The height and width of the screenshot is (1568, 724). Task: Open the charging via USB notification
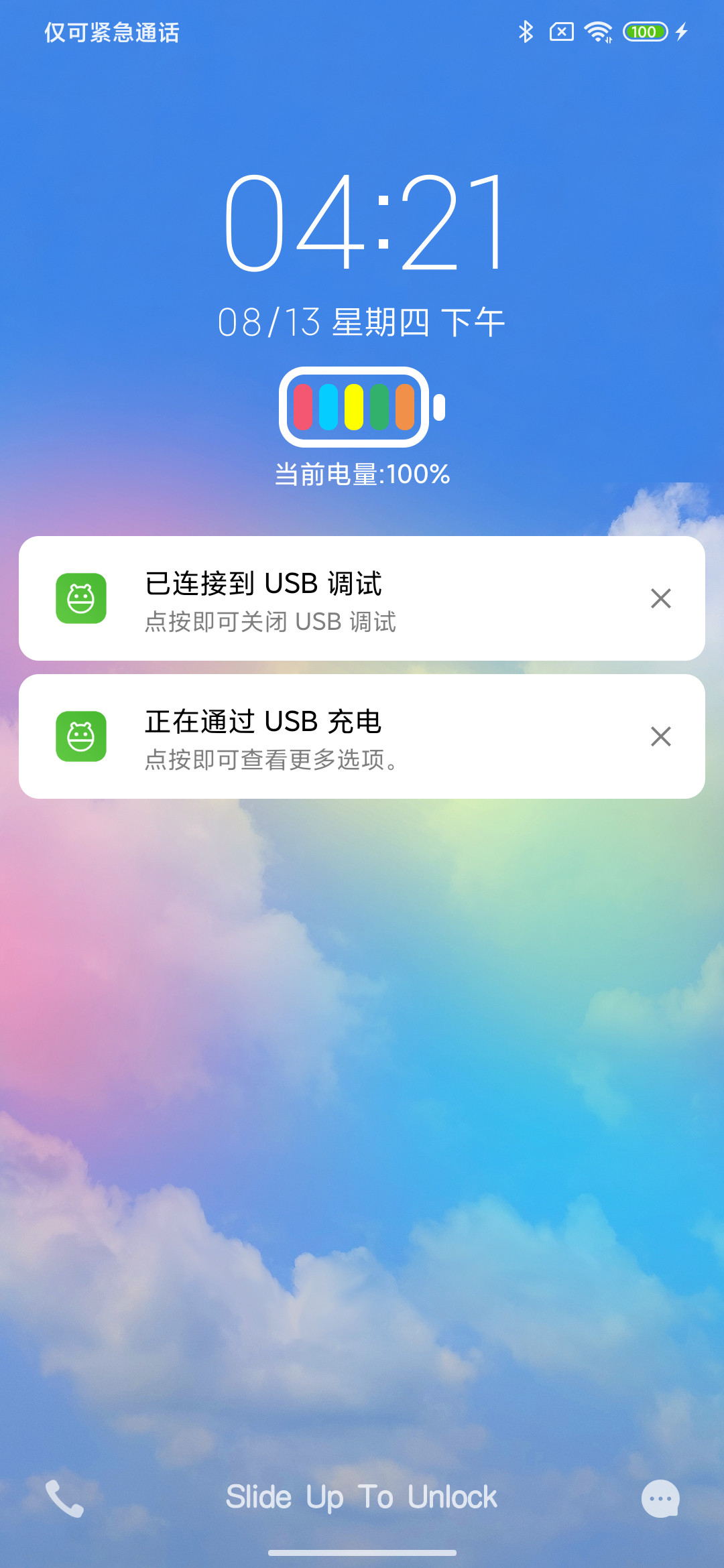[362, 736]
